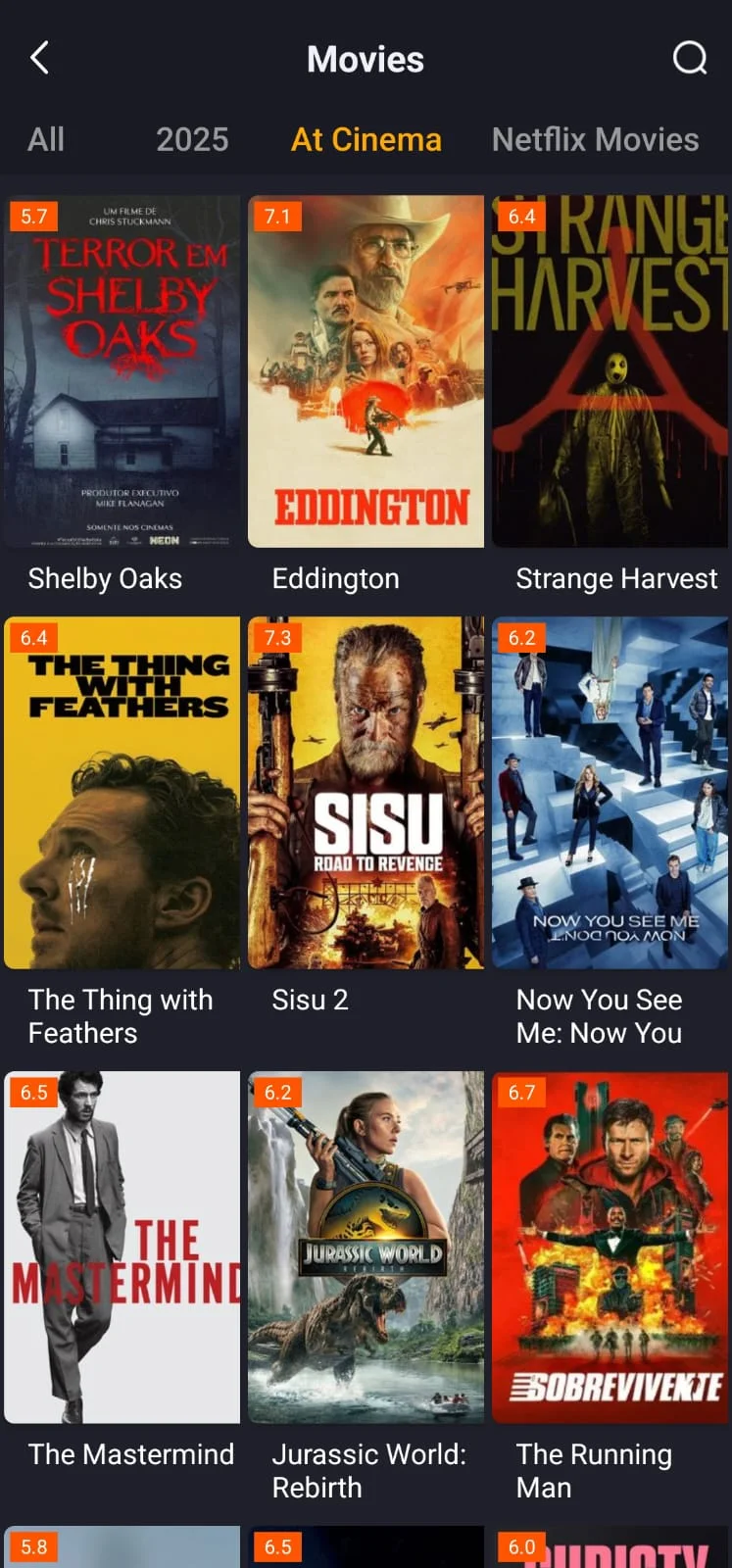732x1568 pixels.
Task: Switch to the Netflix Movies tab
Action: pos(595,139)
